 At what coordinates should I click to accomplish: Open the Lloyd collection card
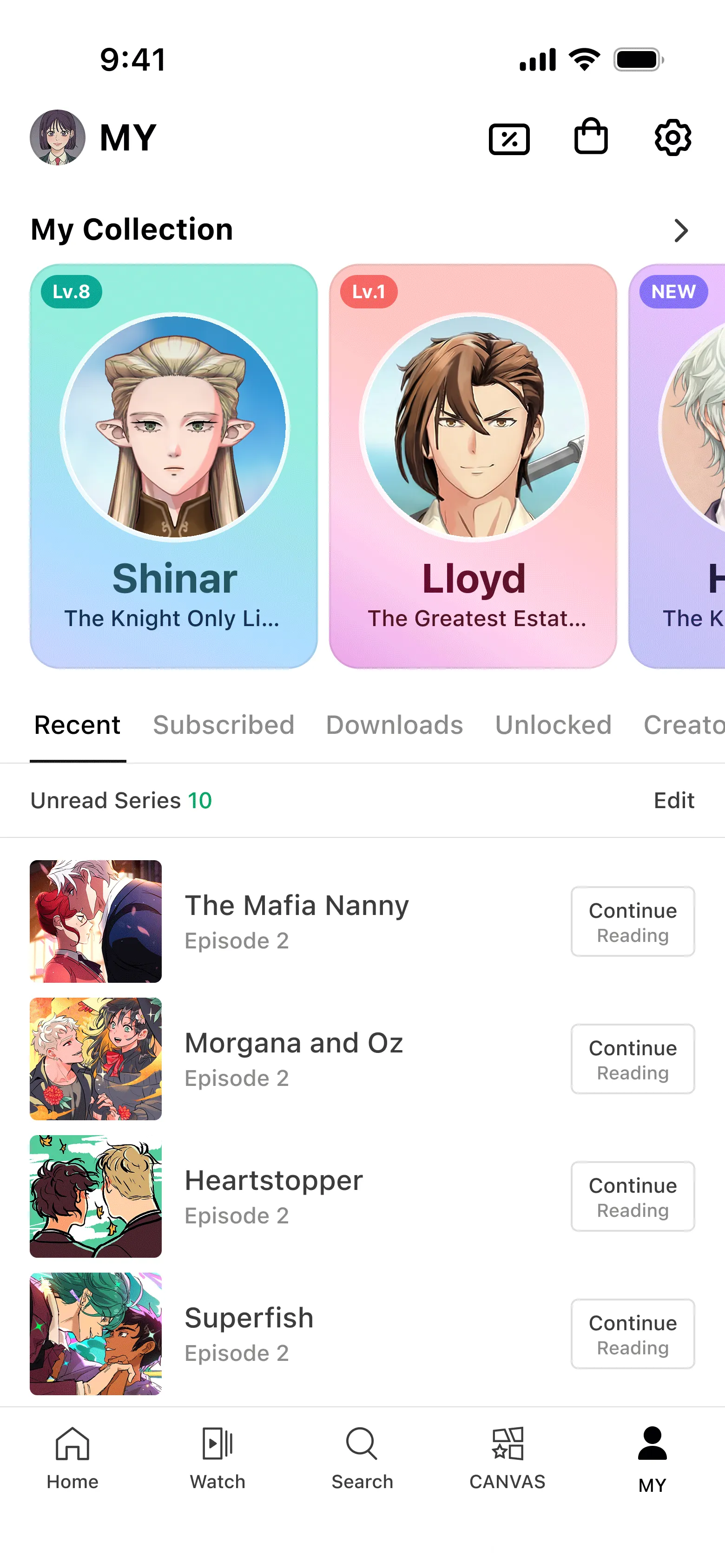473,466
